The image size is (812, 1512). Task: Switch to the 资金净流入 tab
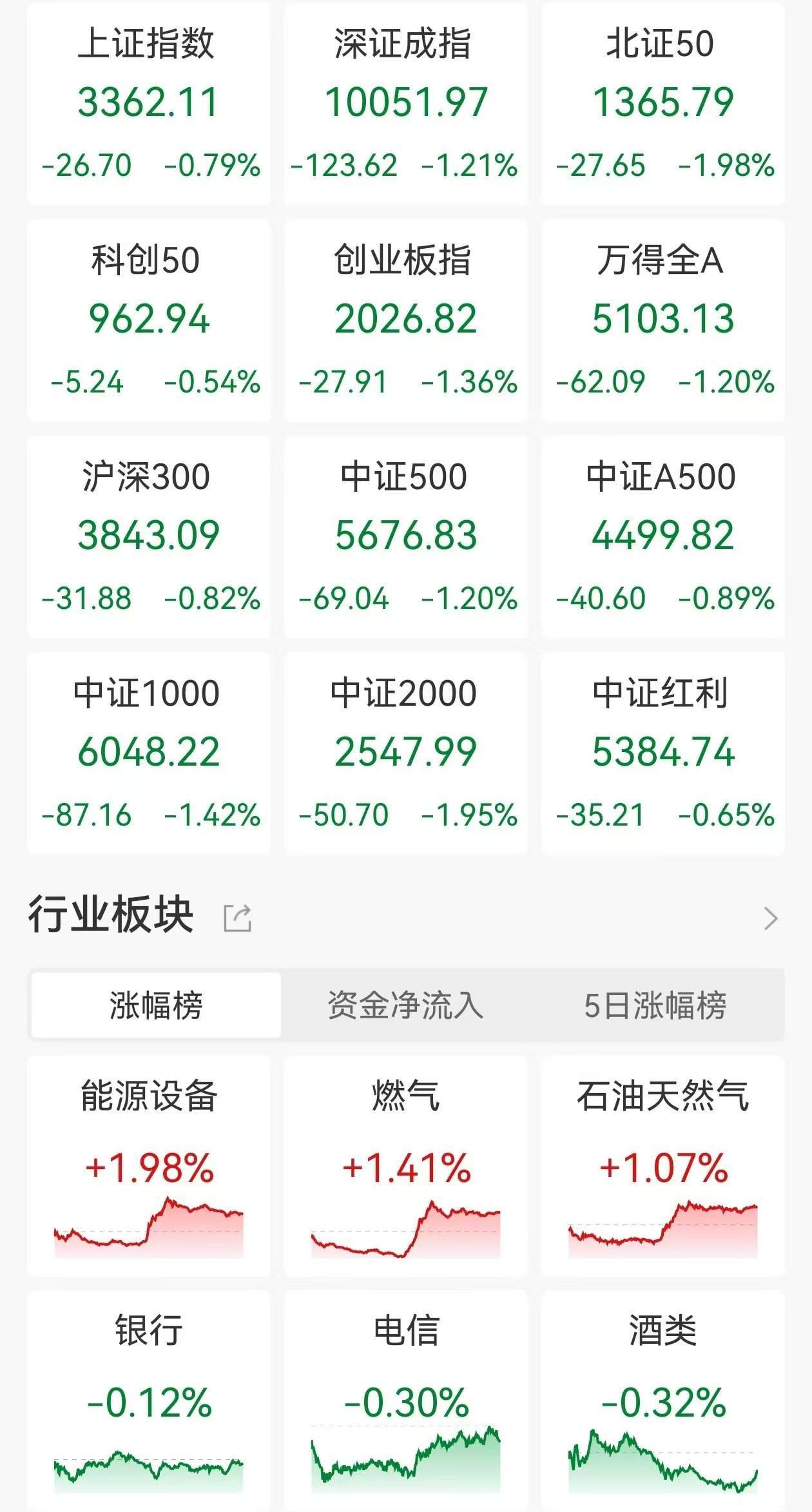tap(405, 1005)
